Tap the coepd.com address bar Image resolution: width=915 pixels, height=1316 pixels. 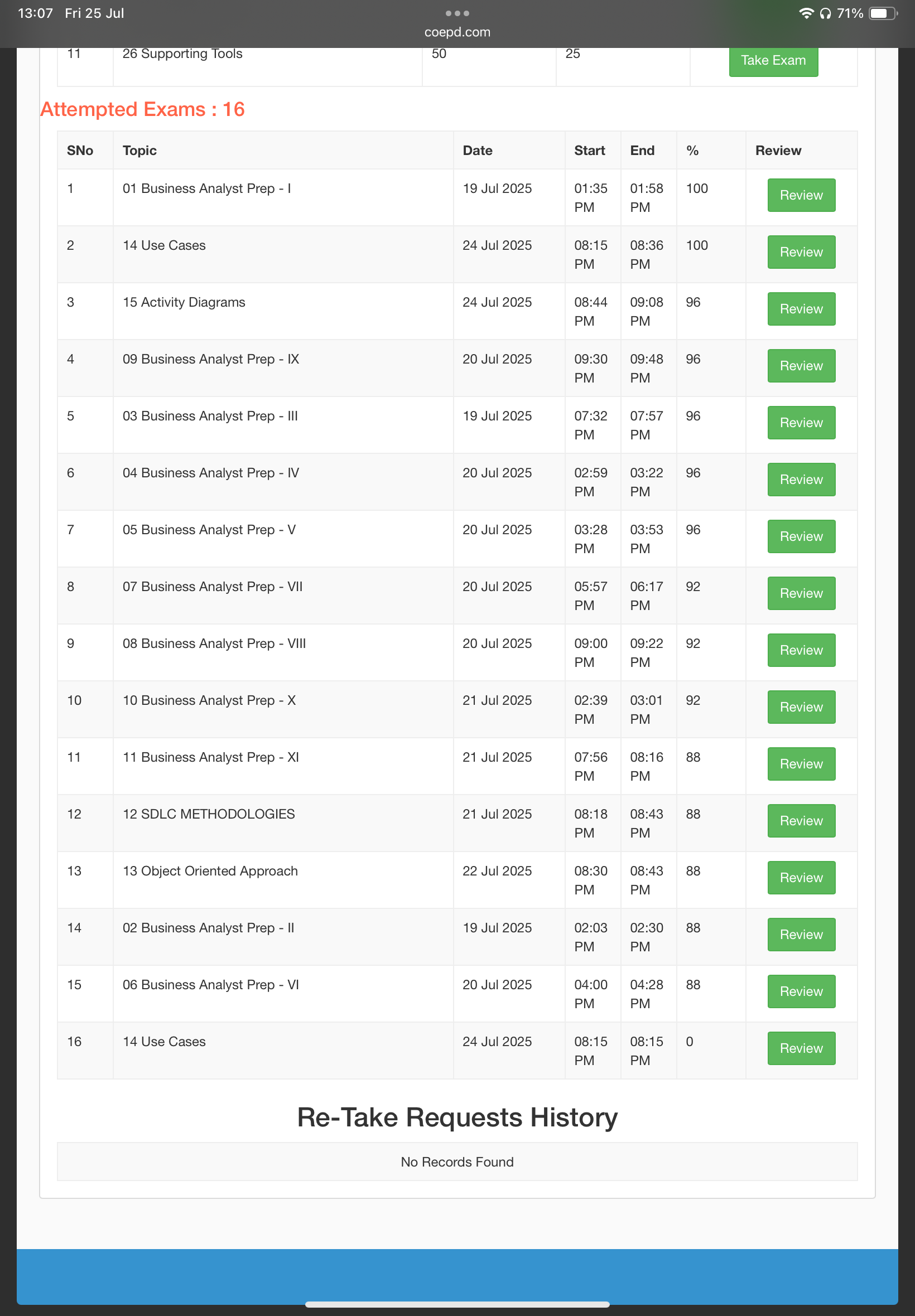click(457, 32)
